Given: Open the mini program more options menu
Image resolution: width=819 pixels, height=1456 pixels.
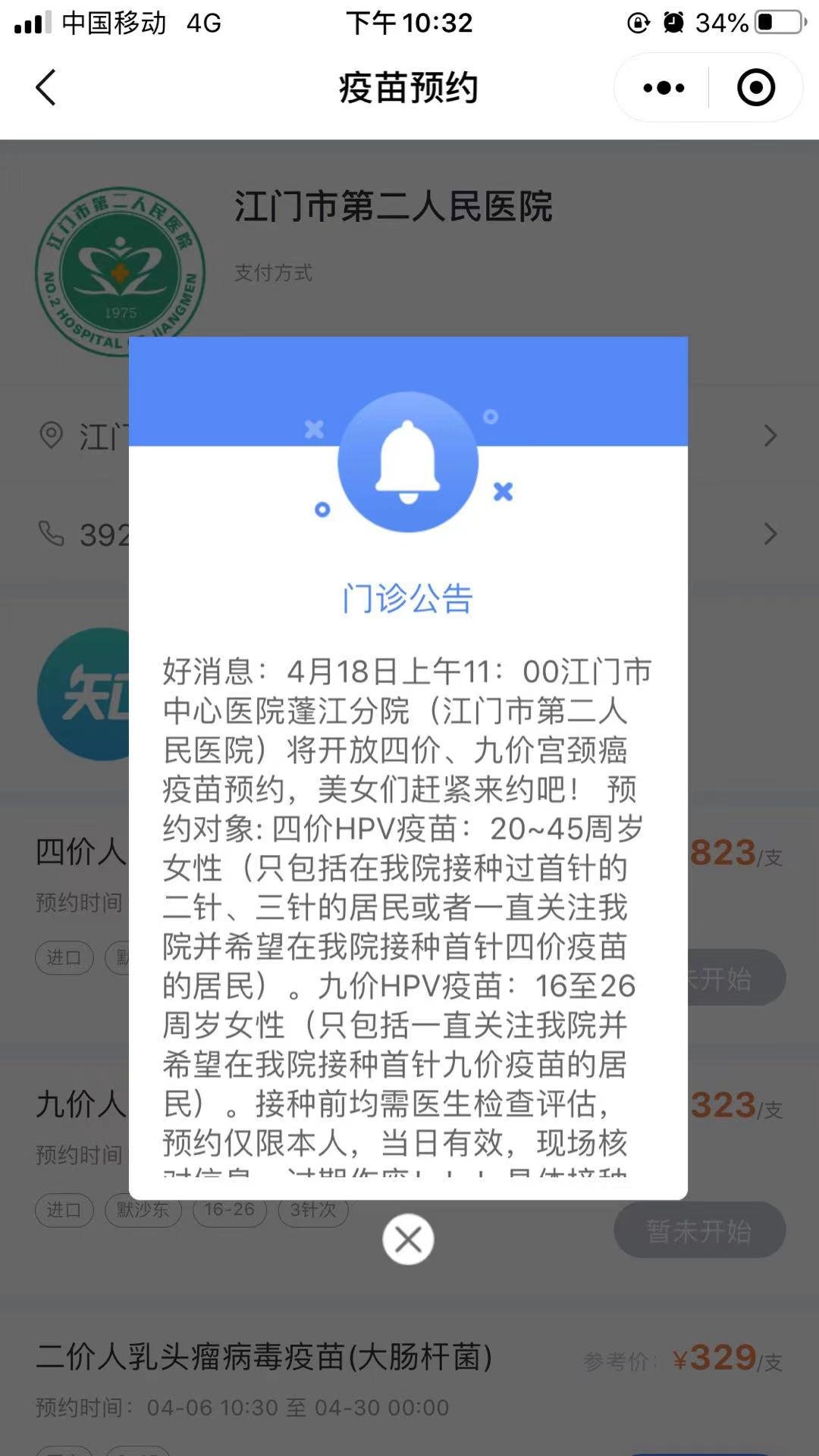Looking at the screenshot, I should (x=664, y=88).
